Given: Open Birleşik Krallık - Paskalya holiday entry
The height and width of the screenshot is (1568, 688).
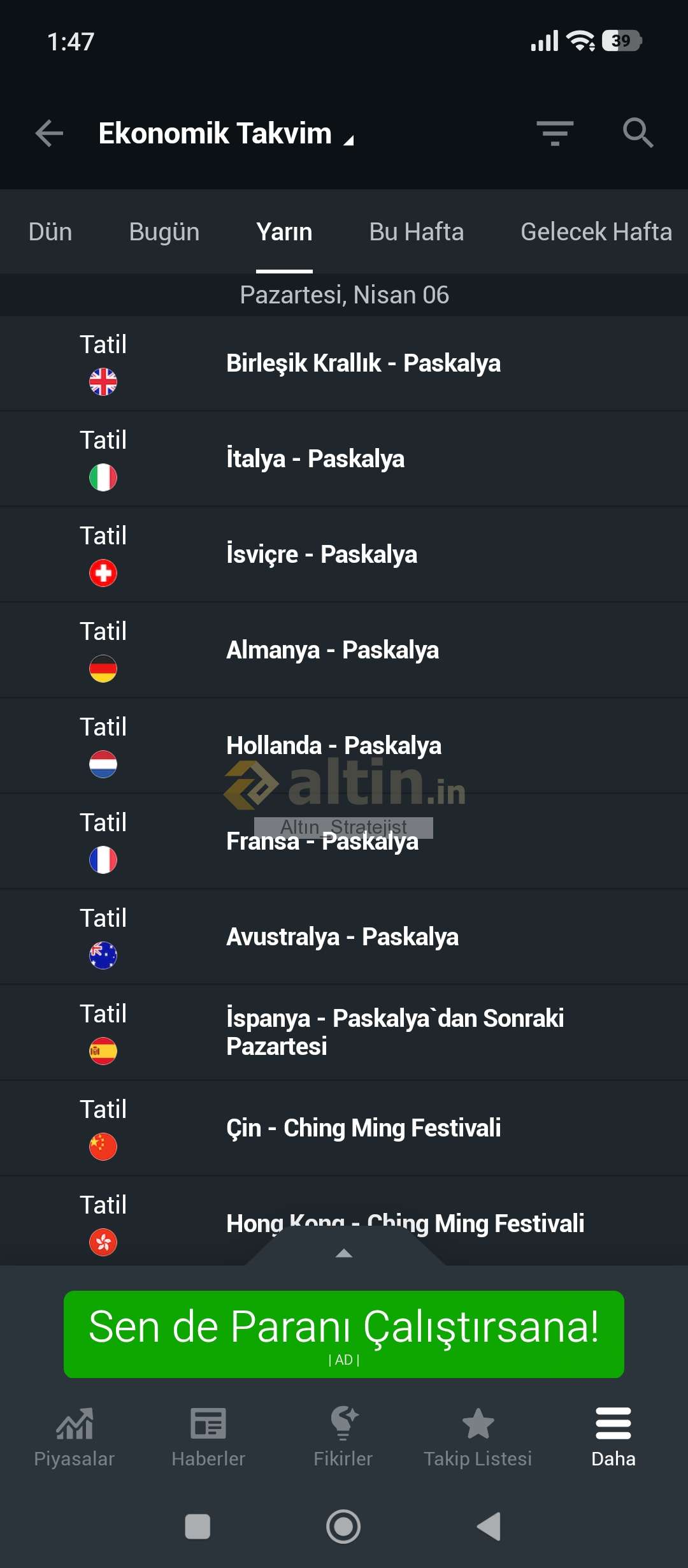Looking at the screenshot, I should (363, 363).
